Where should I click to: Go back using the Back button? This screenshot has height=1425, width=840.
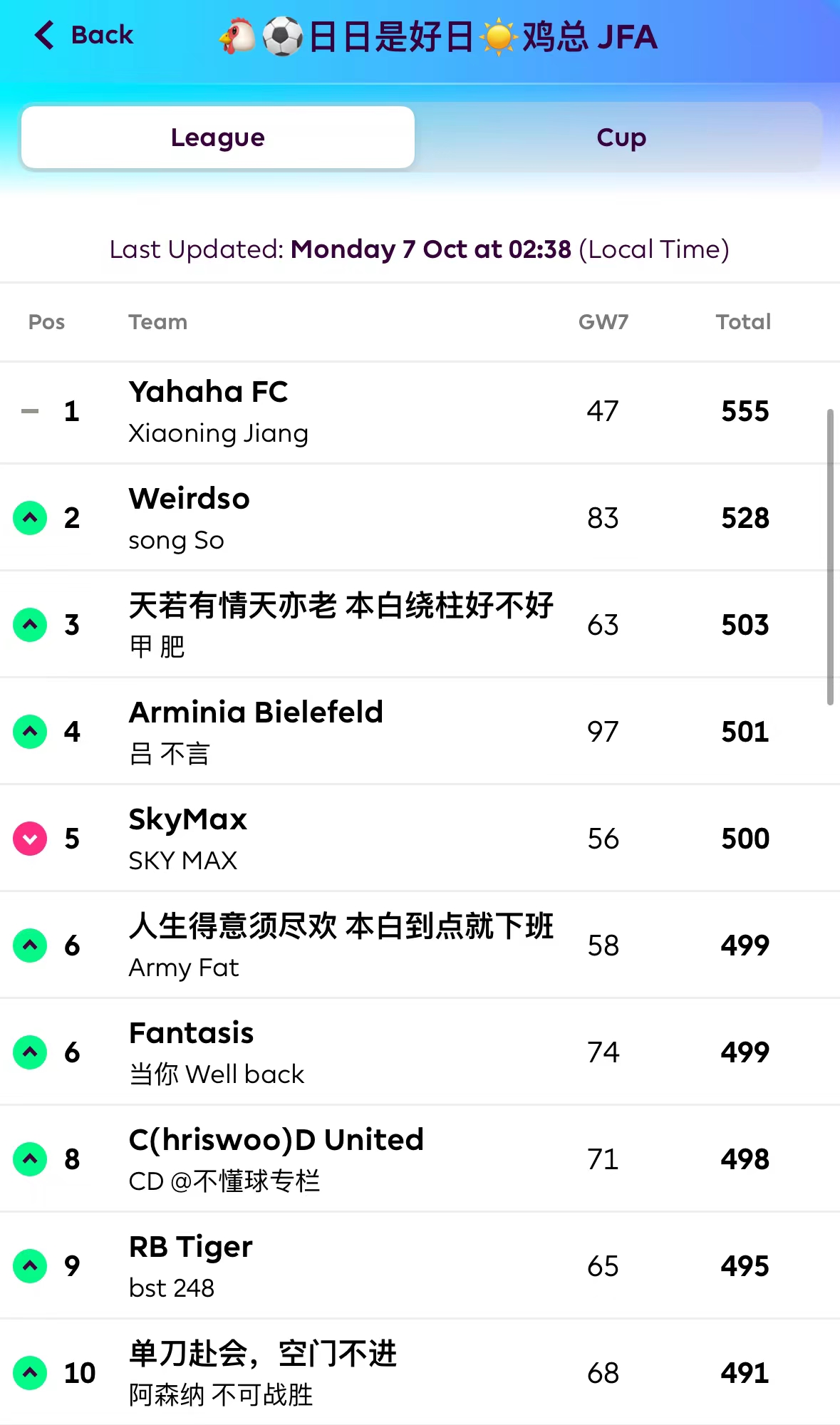[x=84, y=35]
